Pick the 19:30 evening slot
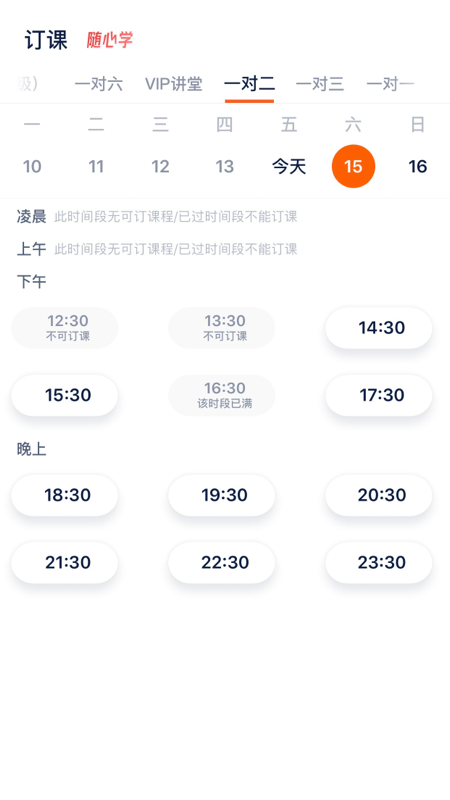The image size is (450, 800). 222,495
